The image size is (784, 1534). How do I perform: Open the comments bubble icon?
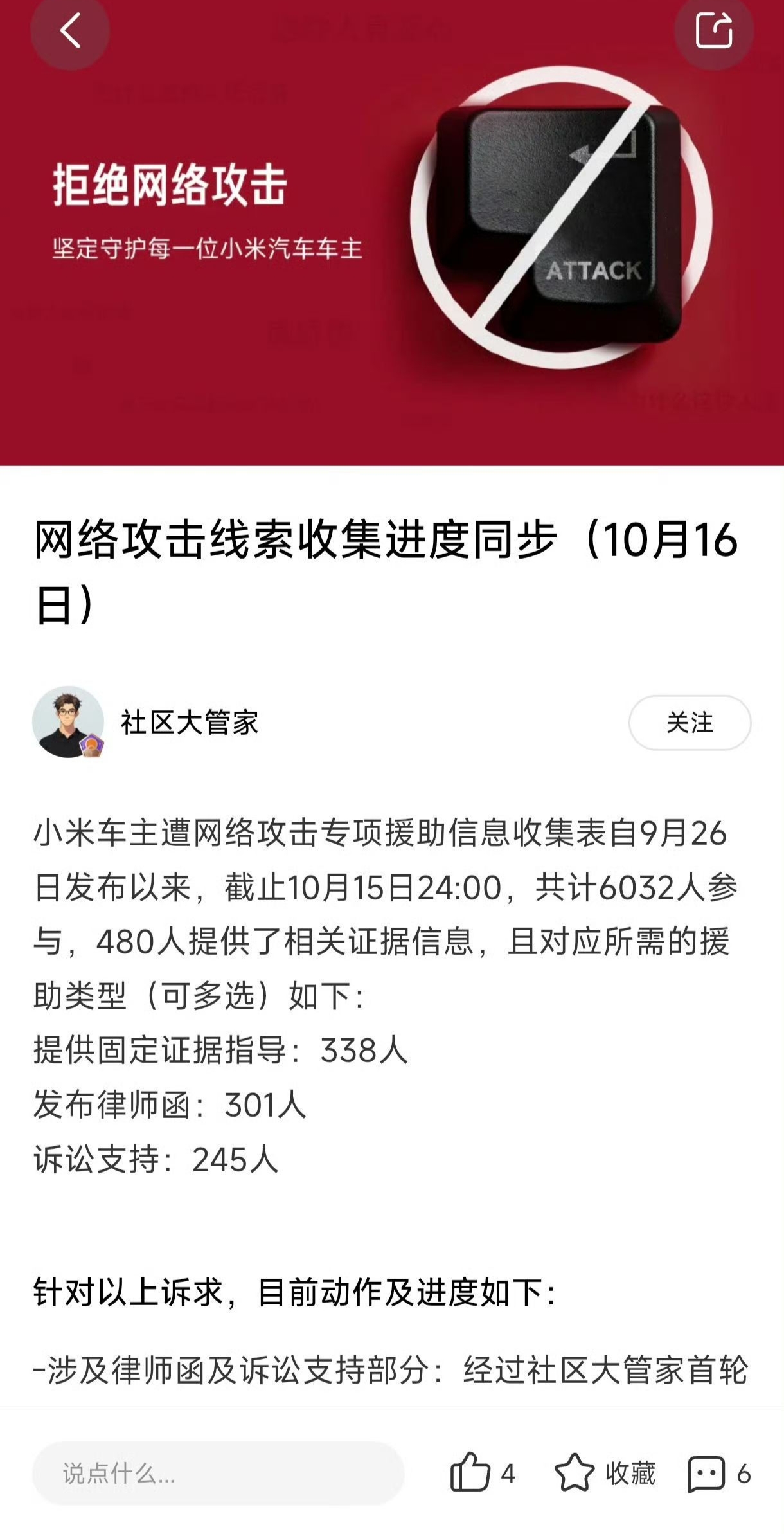(706, 1473)
